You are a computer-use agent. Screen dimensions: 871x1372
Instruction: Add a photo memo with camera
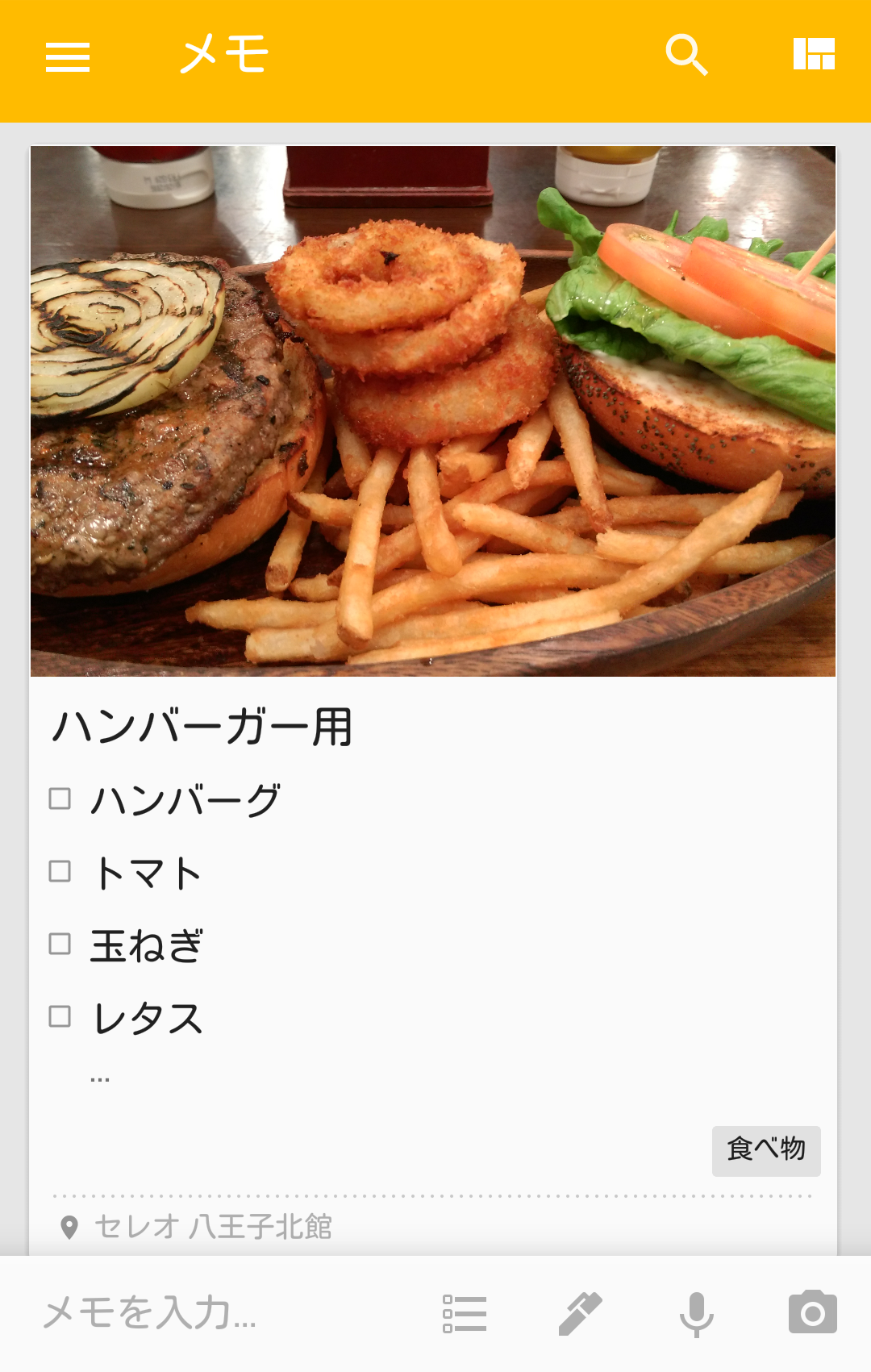[x=812, y=1312]
